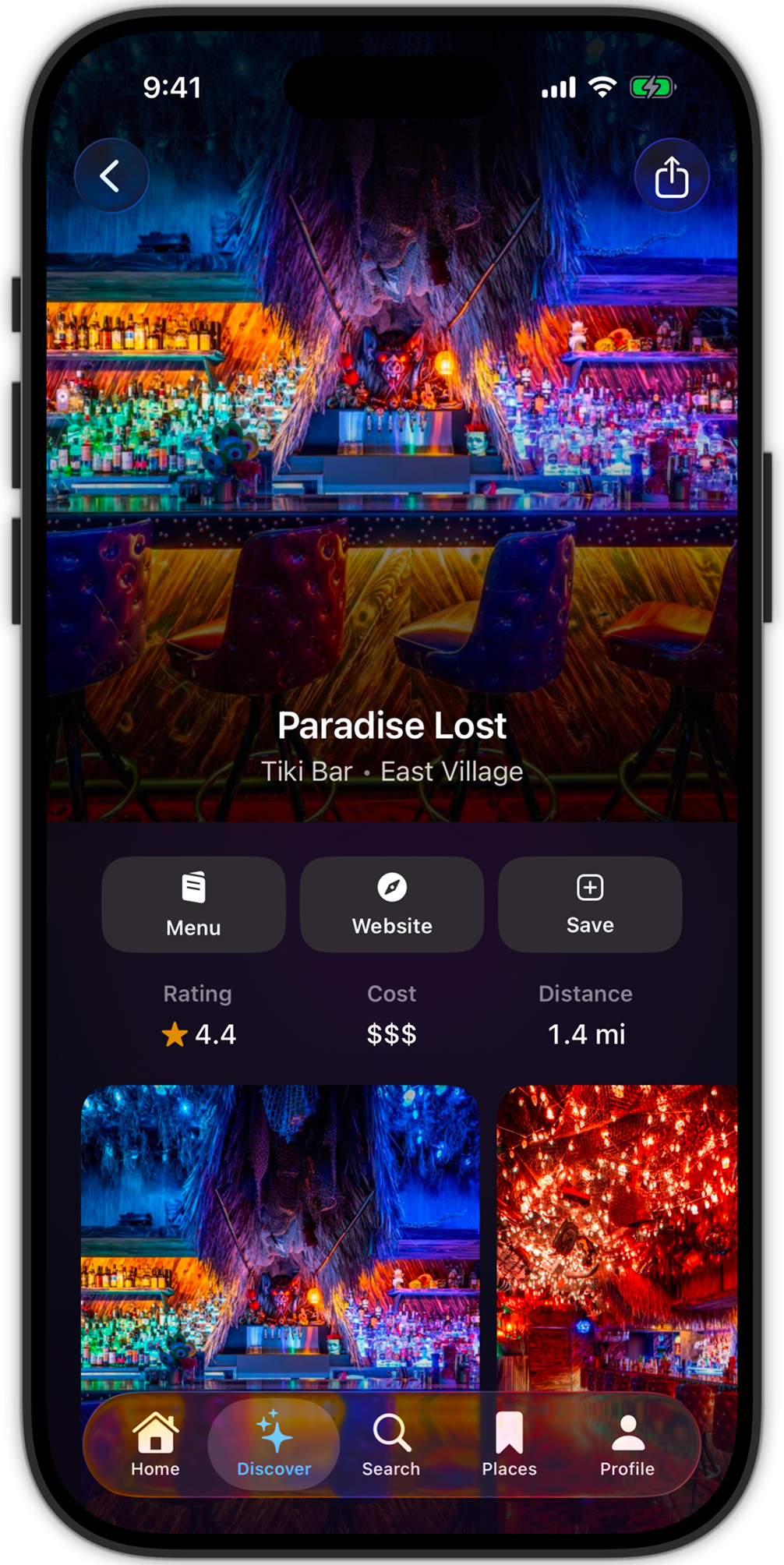Open the Search tab
The height and width of the screenshot is (1565, 784).
click(391, 1444)
